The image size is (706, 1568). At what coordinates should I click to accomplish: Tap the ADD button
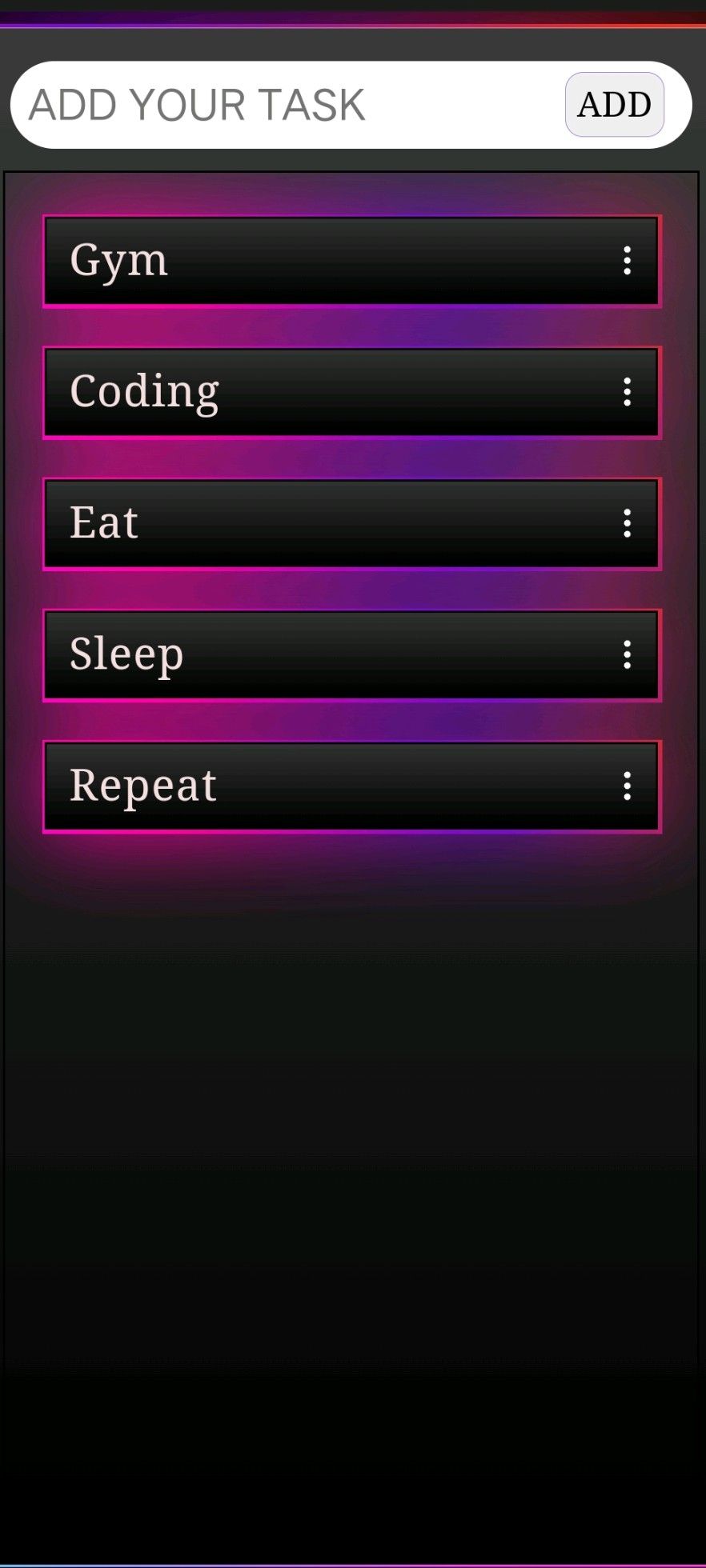coord(614,105)
